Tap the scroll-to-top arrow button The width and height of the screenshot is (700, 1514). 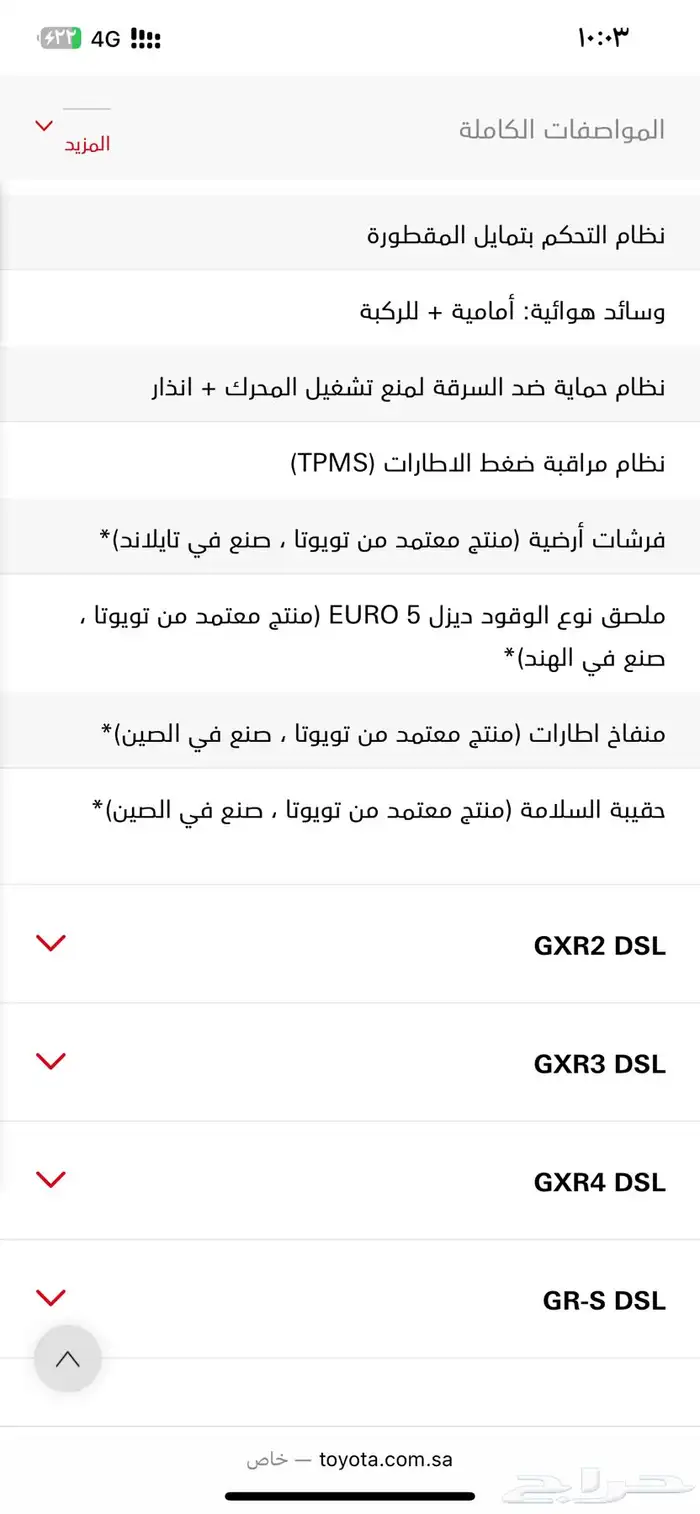tap(68, 1359)
